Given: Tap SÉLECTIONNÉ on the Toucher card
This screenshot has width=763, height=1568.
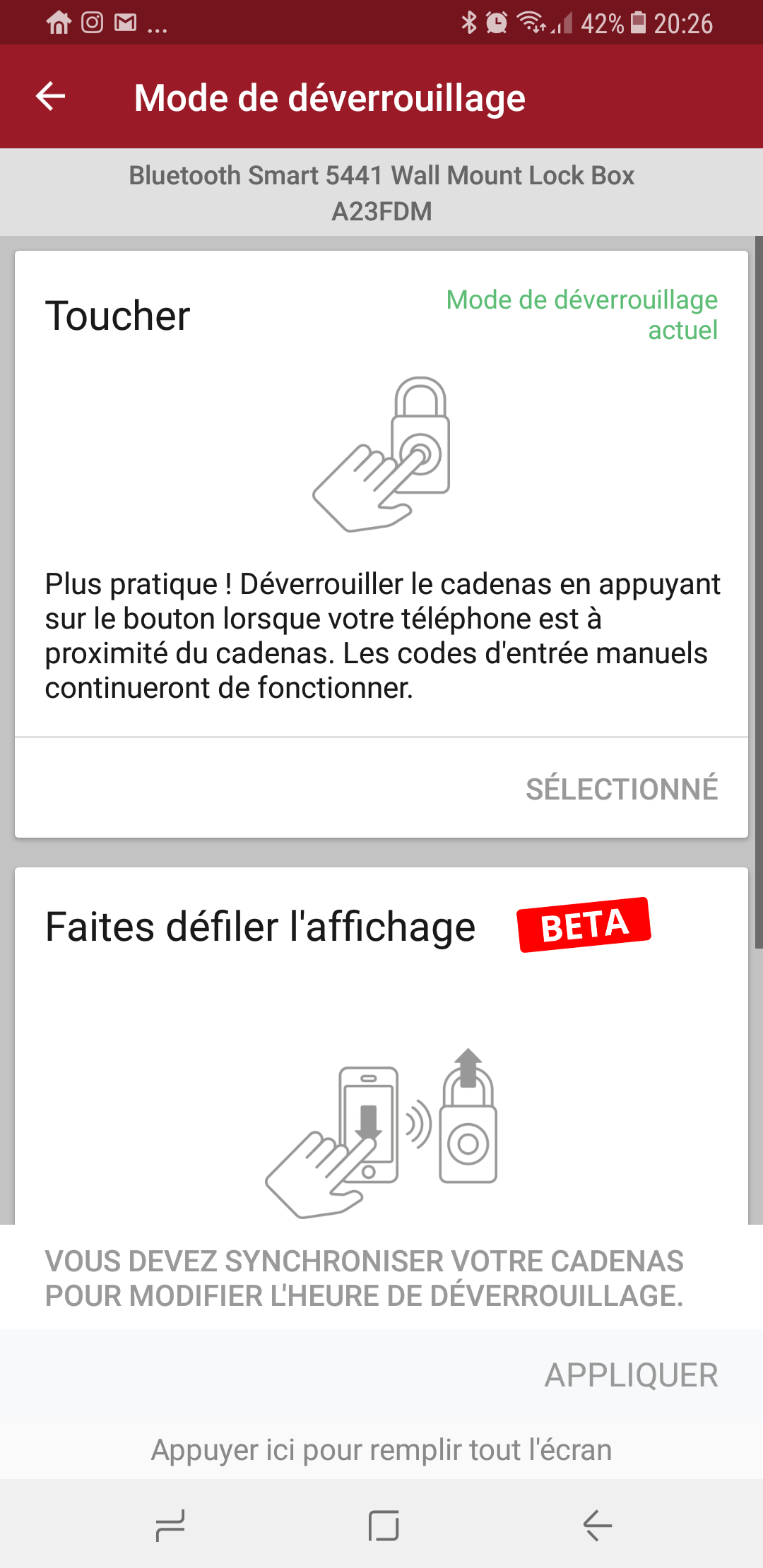Looking at the screenshot, I should coord(622,789).
